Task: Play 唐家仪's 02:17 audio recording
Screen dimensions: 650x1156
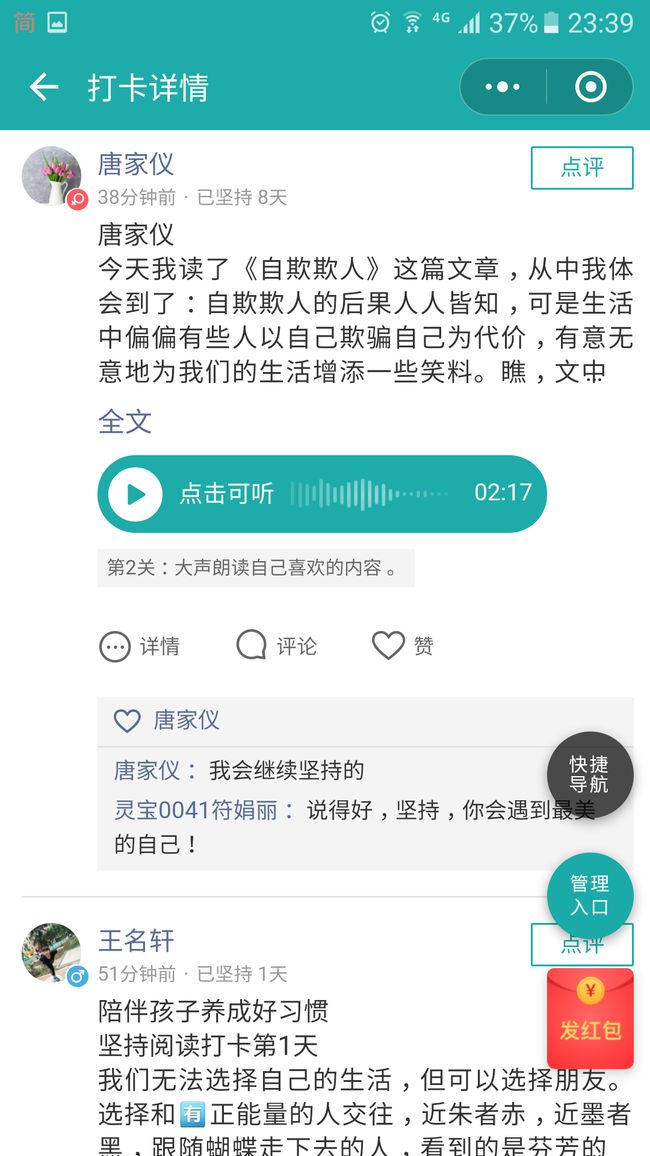Action: [x=136, y=494]
